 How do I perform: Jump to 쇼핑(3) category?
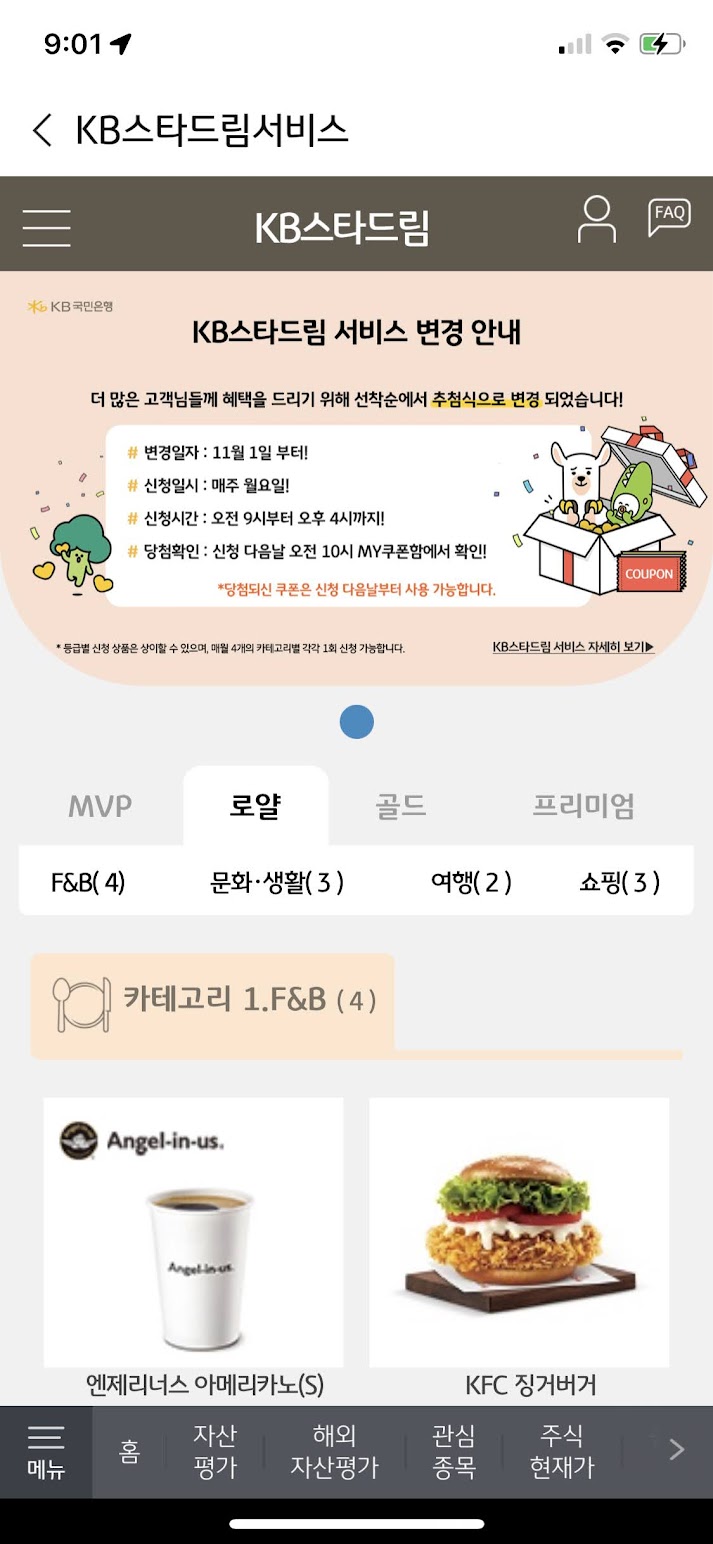click(x=619, y=882)
